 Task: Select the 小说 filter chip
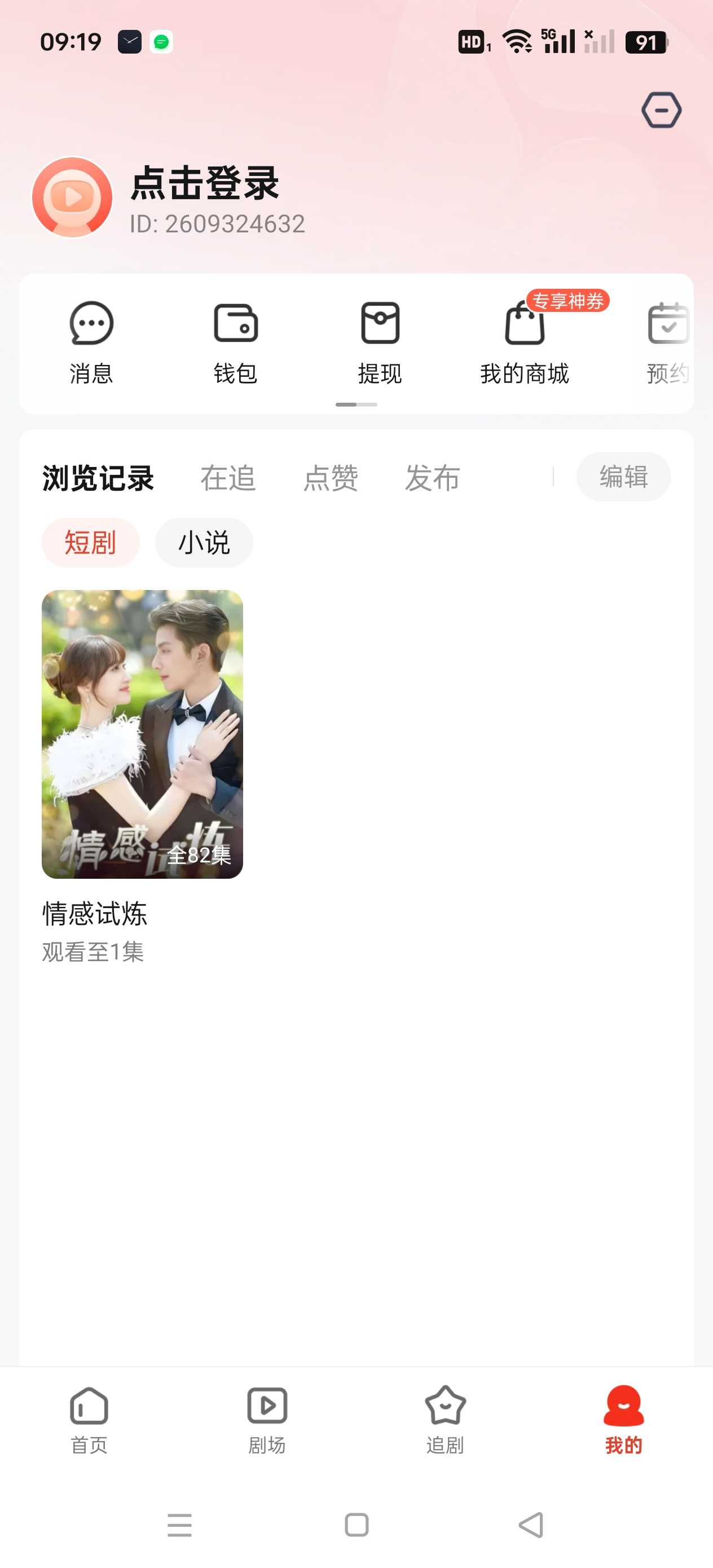[x=204, y=543]
